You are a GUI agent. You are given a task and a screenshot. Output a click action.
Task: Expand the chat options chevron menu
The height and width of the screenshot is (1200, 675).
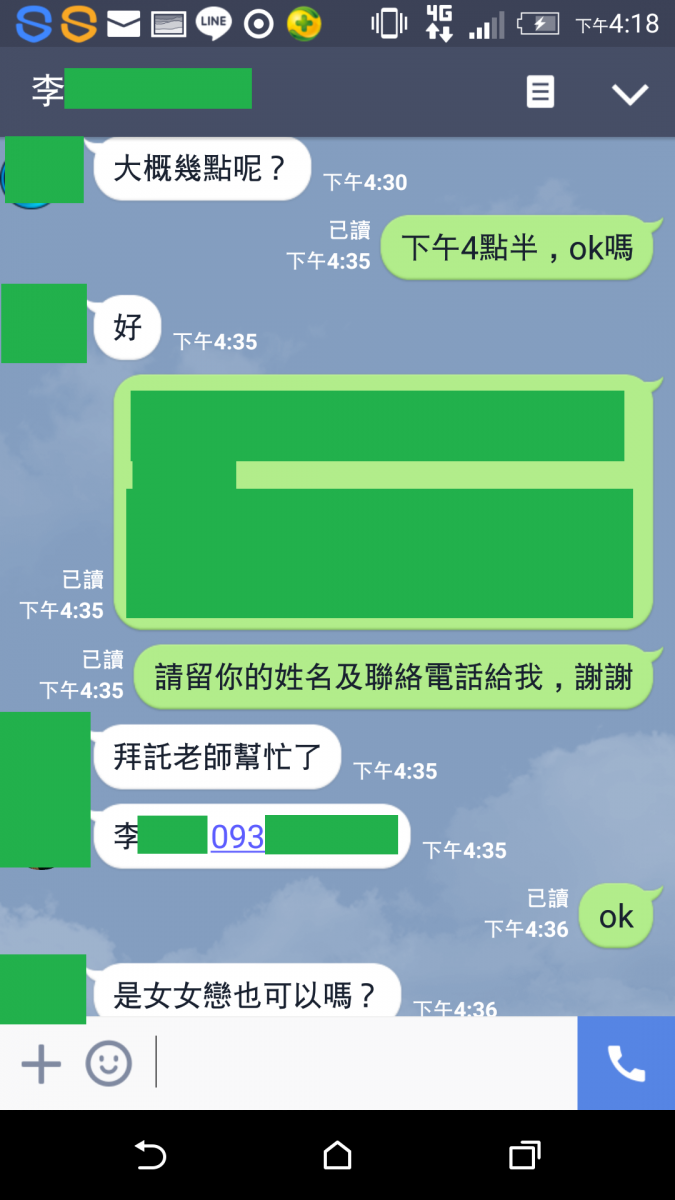click(x=630, y=94)
